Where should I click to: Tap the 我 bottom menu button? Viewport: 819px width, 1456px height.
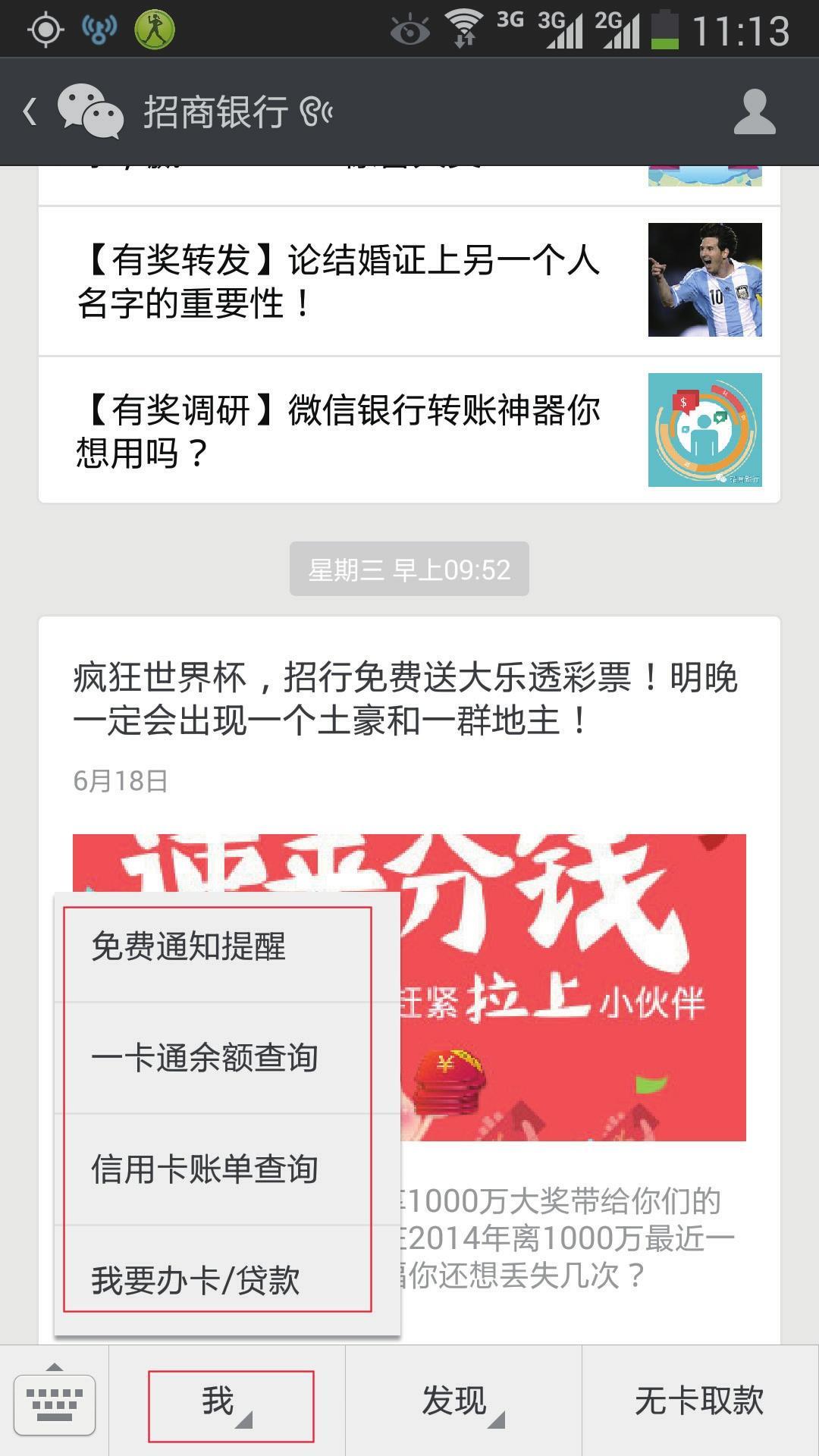[x=227, y=1401]
